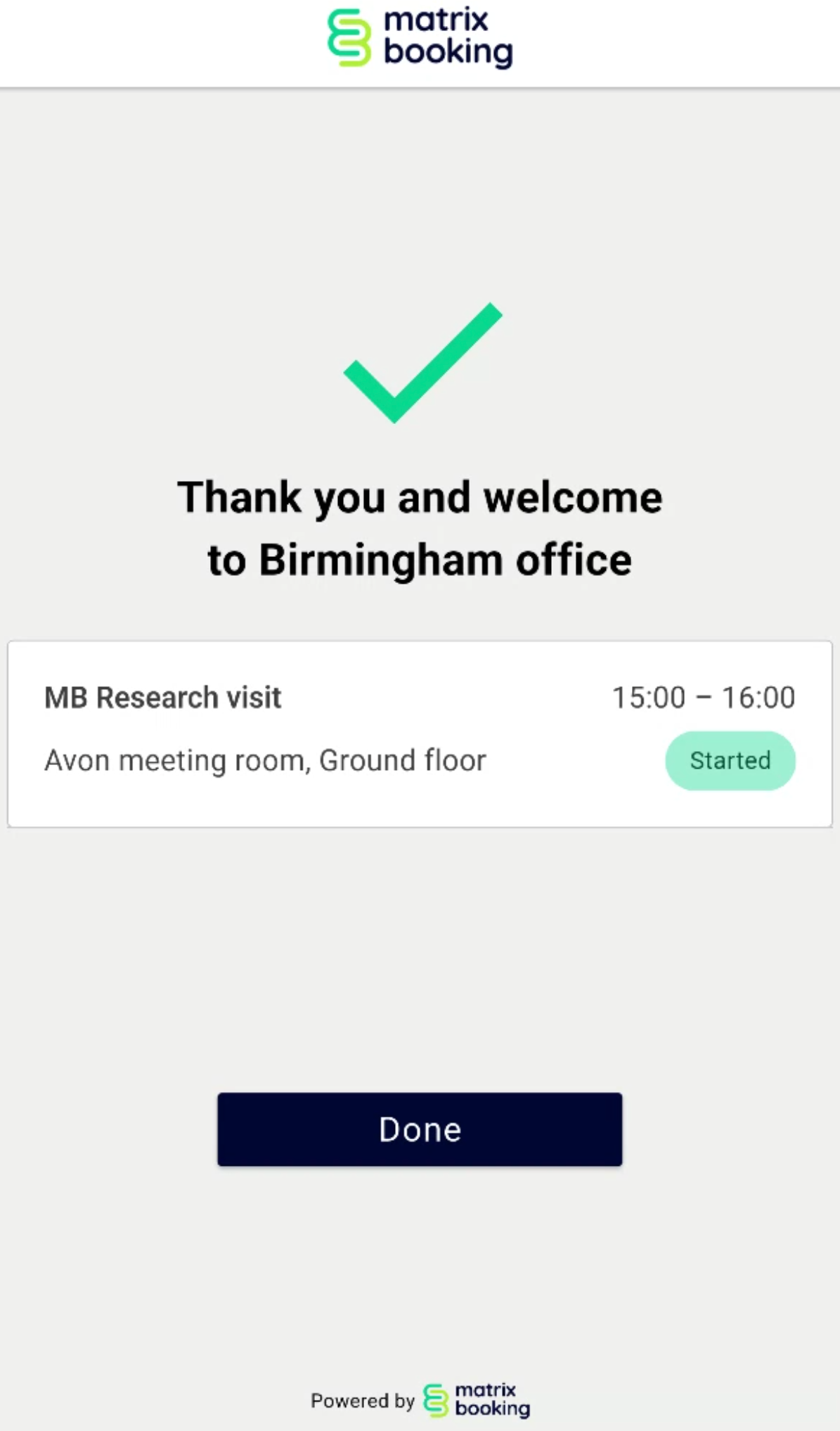The image size is (840, 1431).
Task: Tap the Done button
Action: (x=420, y=1129)
